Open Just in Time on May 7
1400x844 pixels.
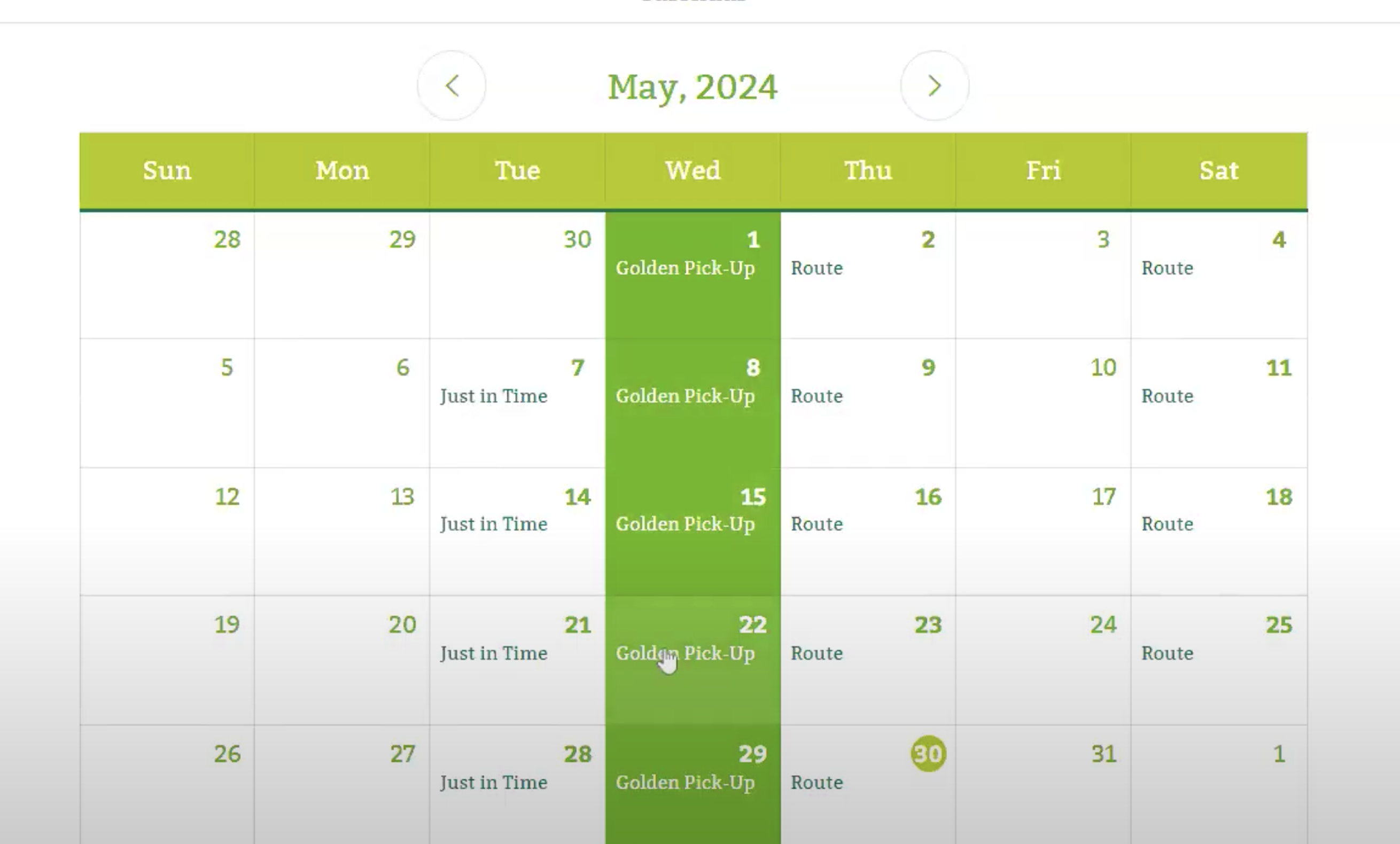pos(493,396)
